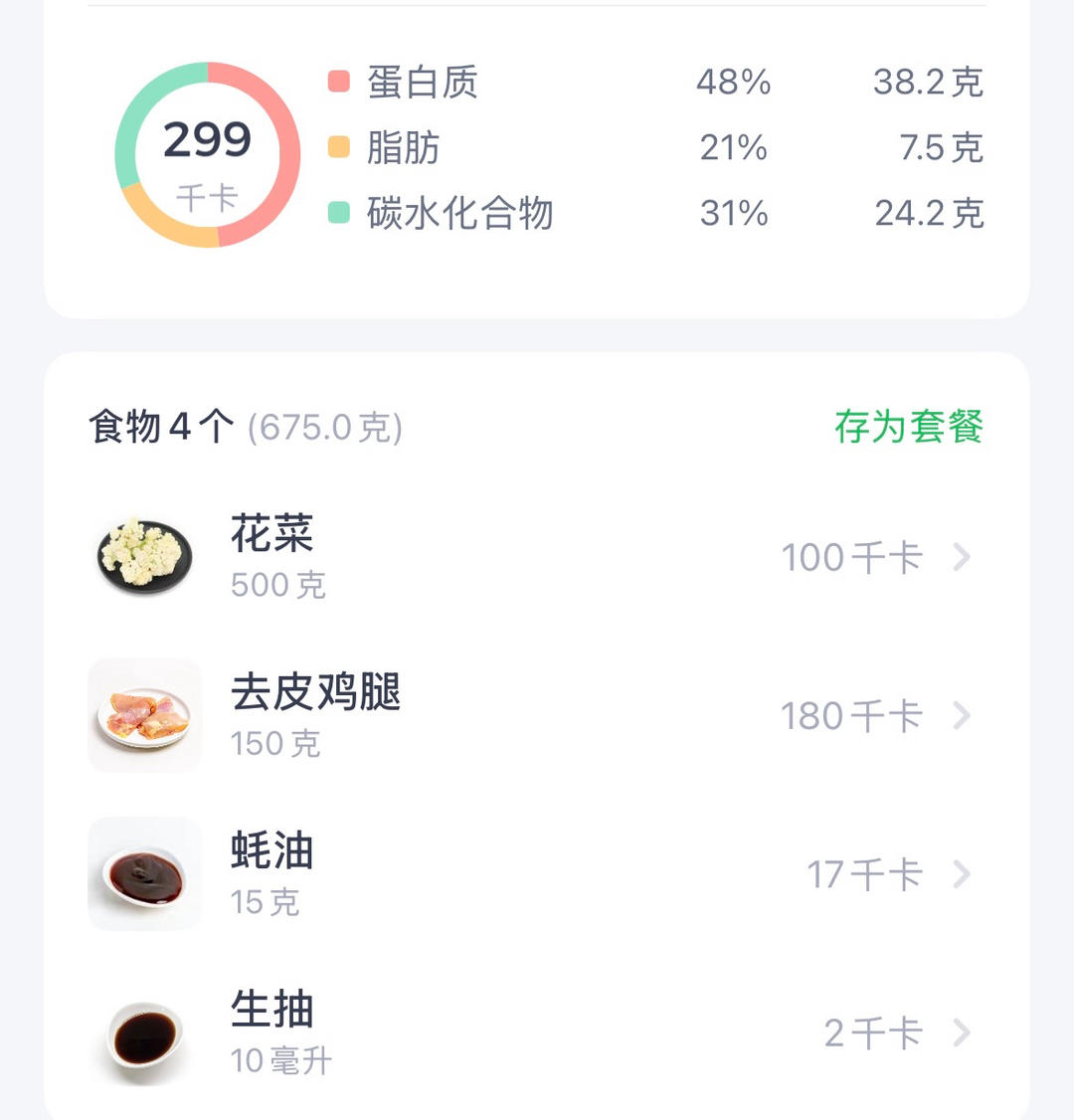Tap the 48% protein percentage value
The height and width of the screenshot is (1120, 1074).
point(734,83)
